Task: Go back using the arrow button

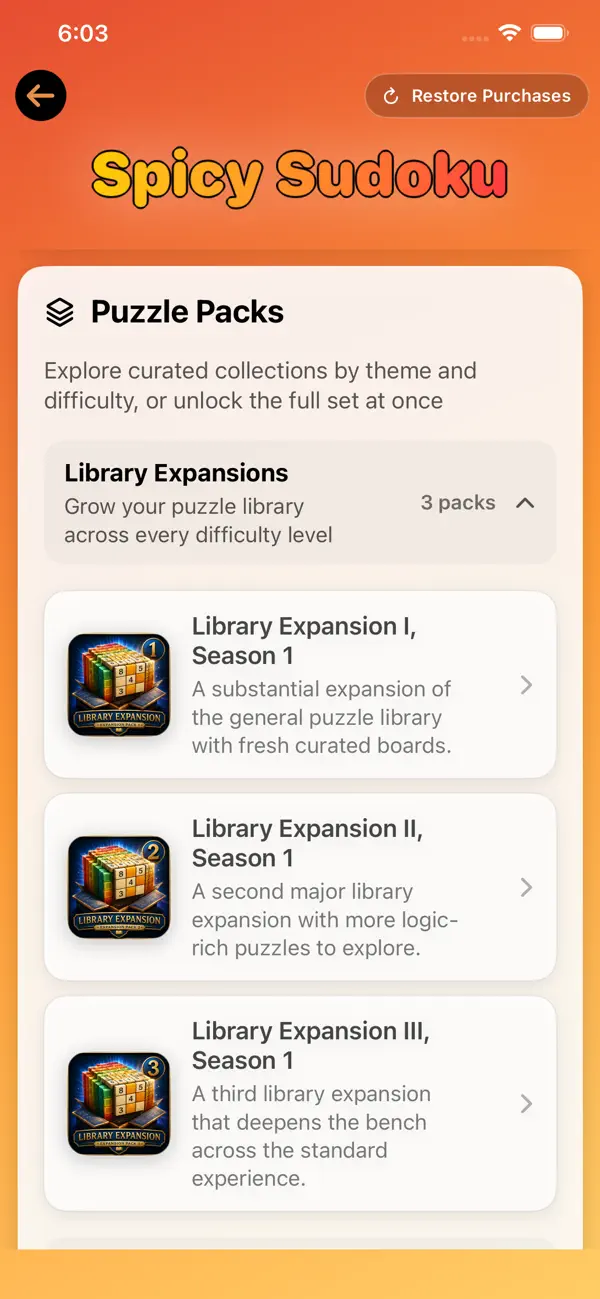Action: 41,96
